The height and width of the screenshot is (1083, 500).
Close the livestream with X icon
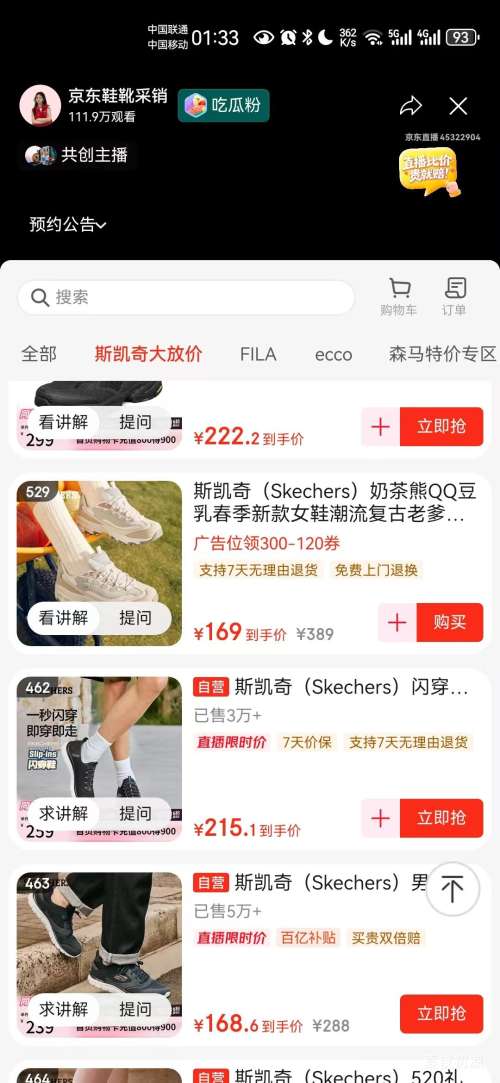click(458, 106)
